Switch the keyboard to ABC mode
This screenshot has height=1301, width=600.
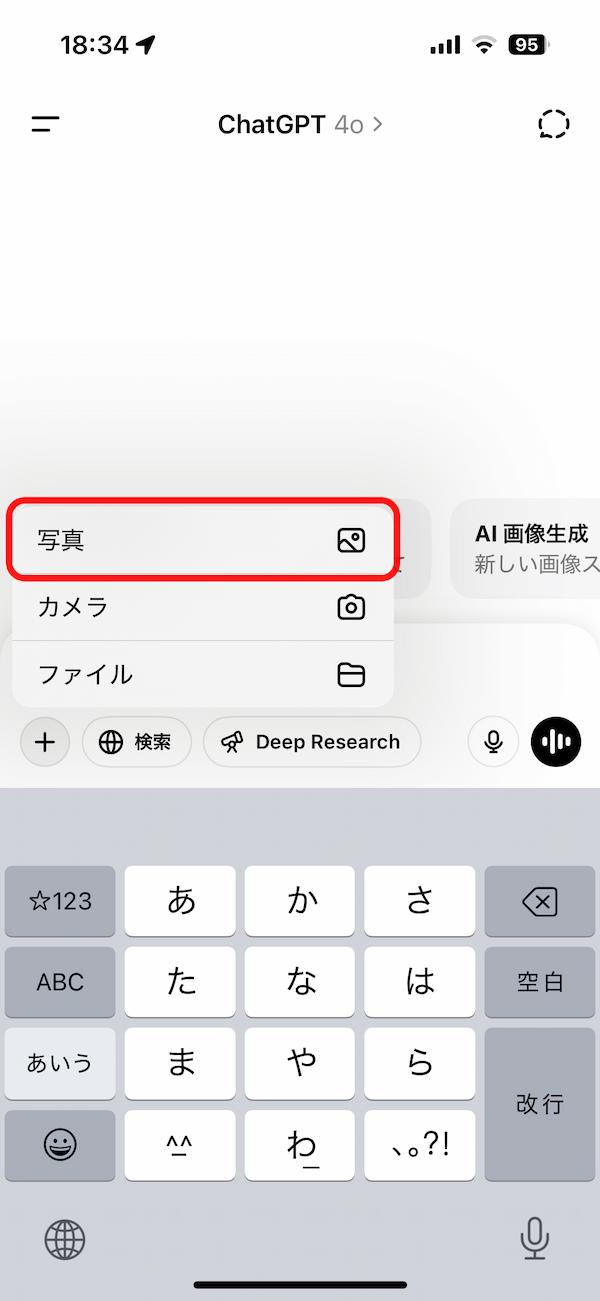tap(60, 982)
